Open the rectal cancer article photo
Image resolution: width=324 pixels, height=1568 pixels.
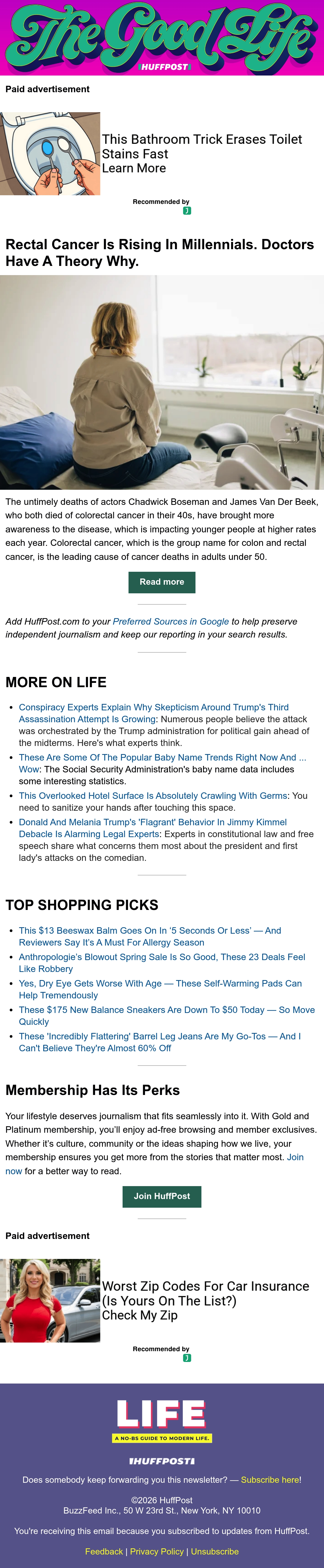(162, 382)
